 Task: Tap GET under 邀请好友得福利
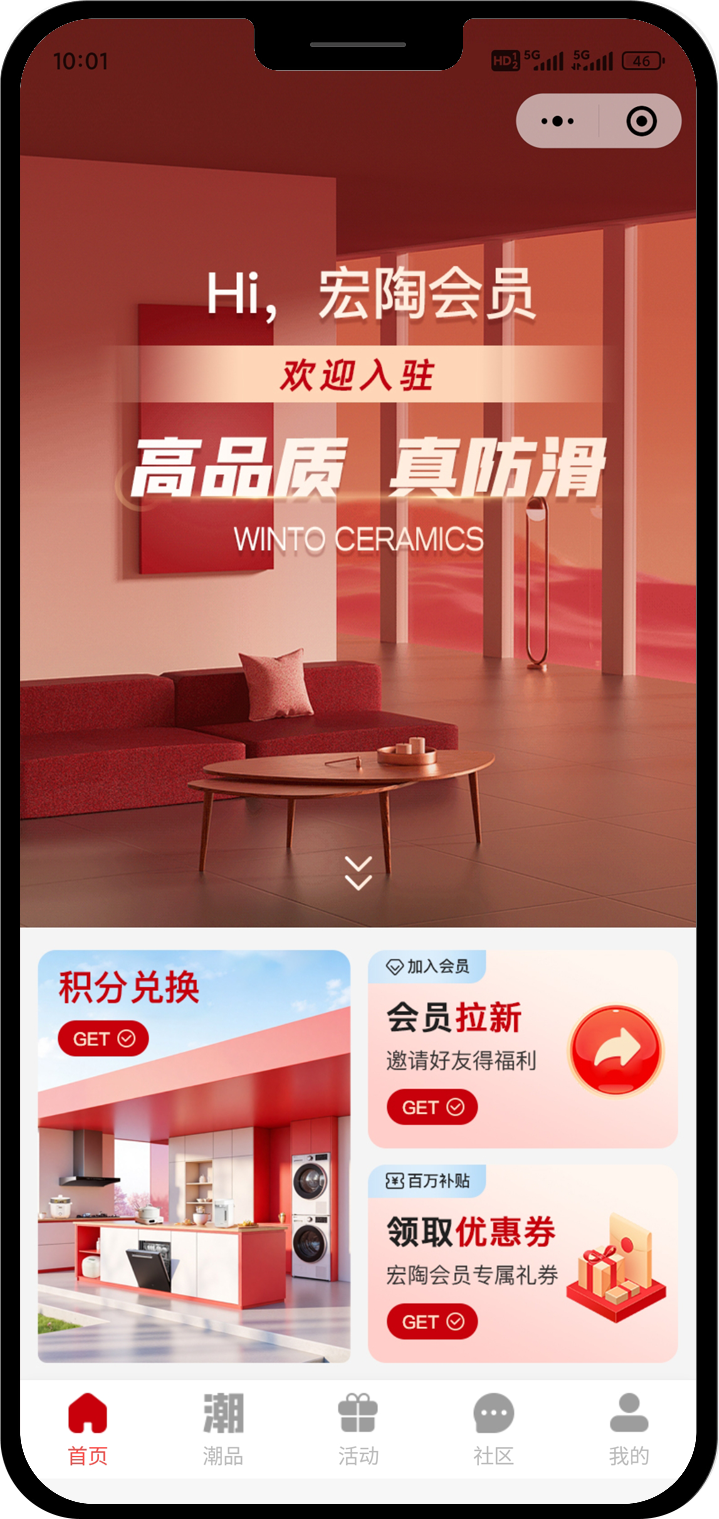click(432, 1107)
